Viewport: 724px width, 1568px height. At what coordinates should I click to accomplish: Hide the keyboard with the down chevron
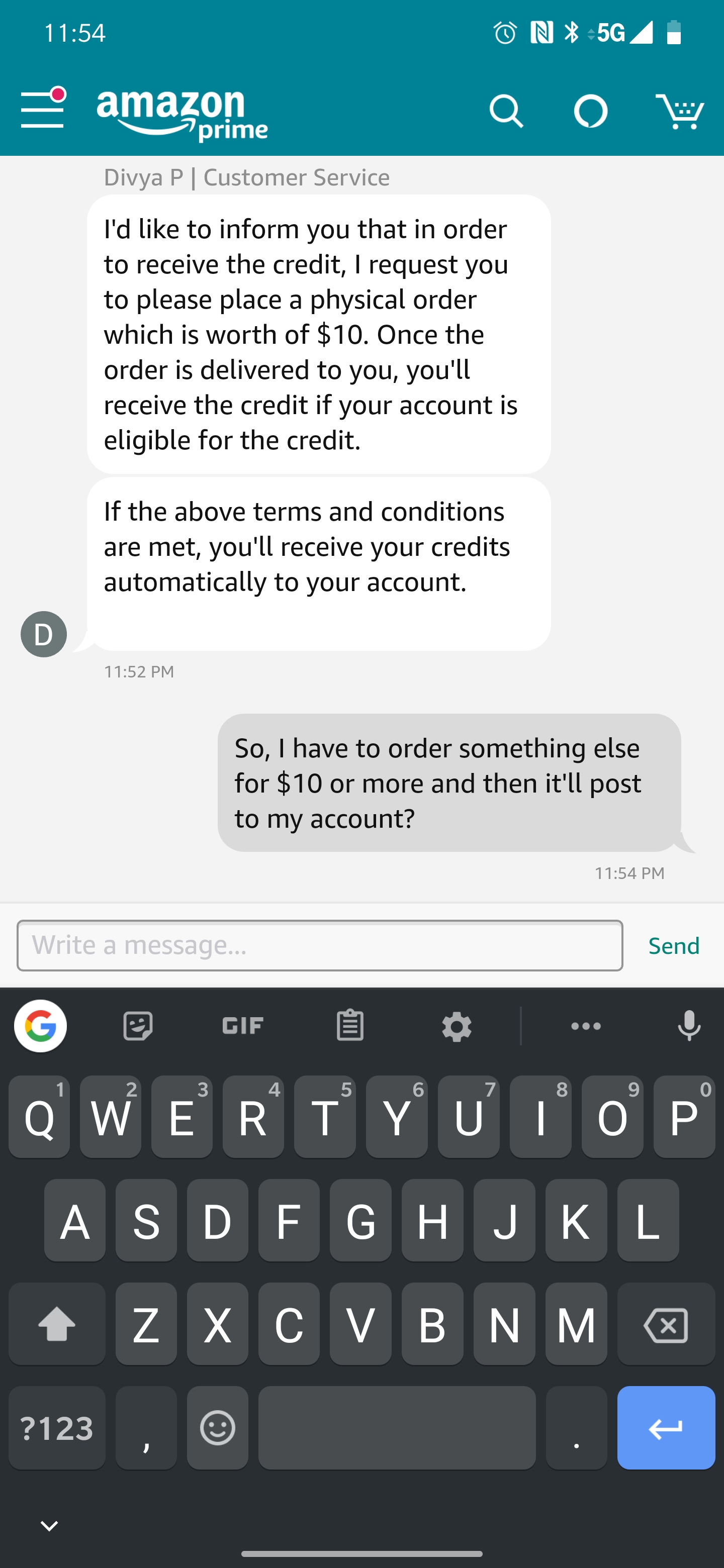(x=49, y=1525)
